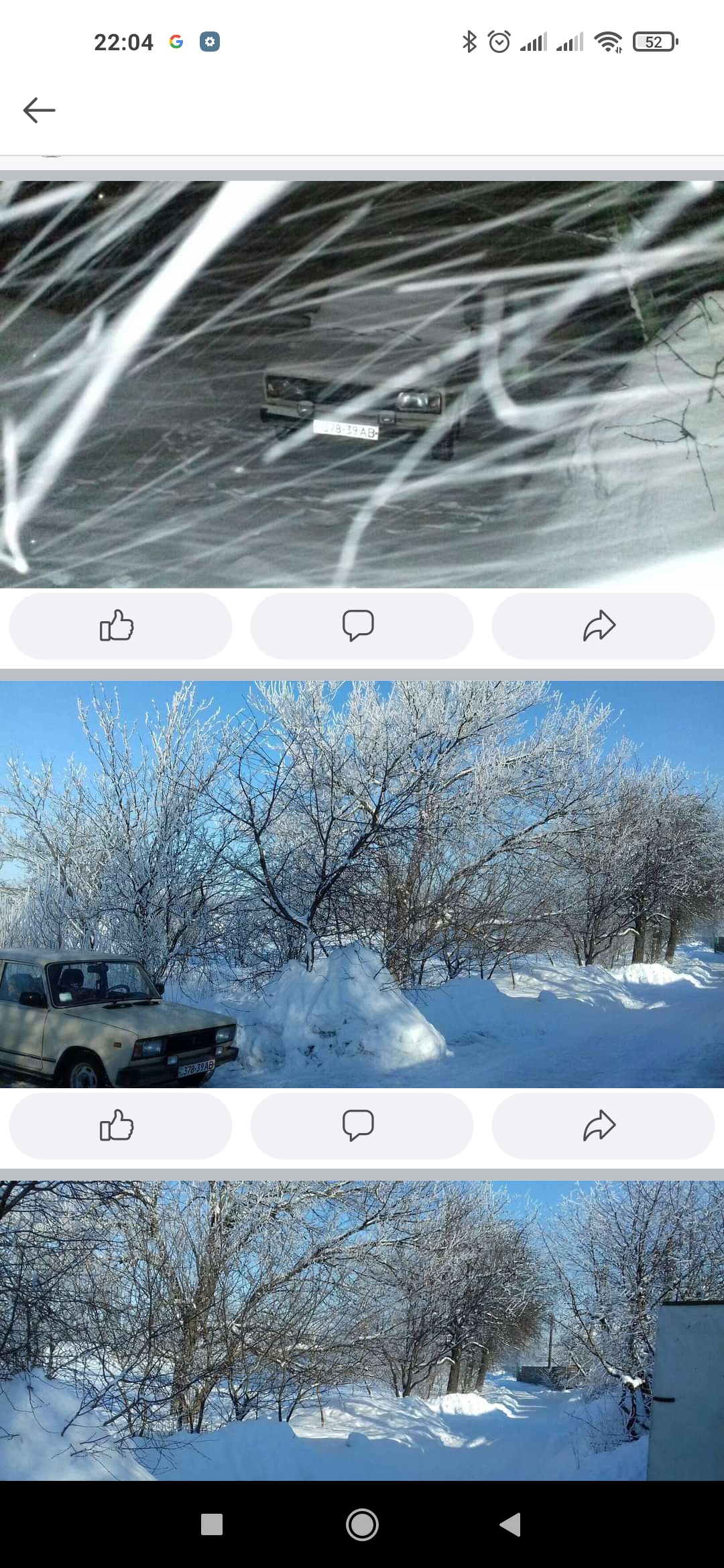The width and height of the screenshot is (724, 1568).
Task: Share the daytime beige car photo
Action: coord(603,1126)
